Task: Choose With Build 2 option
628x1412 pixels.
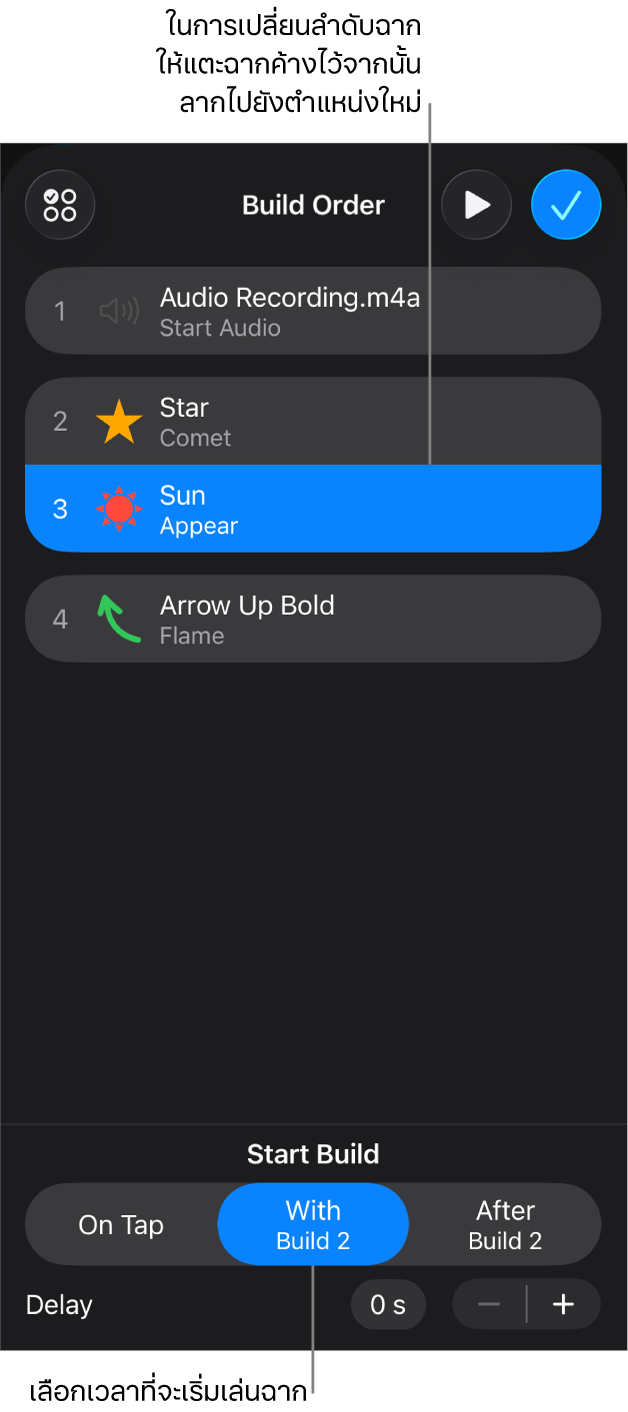Action: (x=313, y=1225)
